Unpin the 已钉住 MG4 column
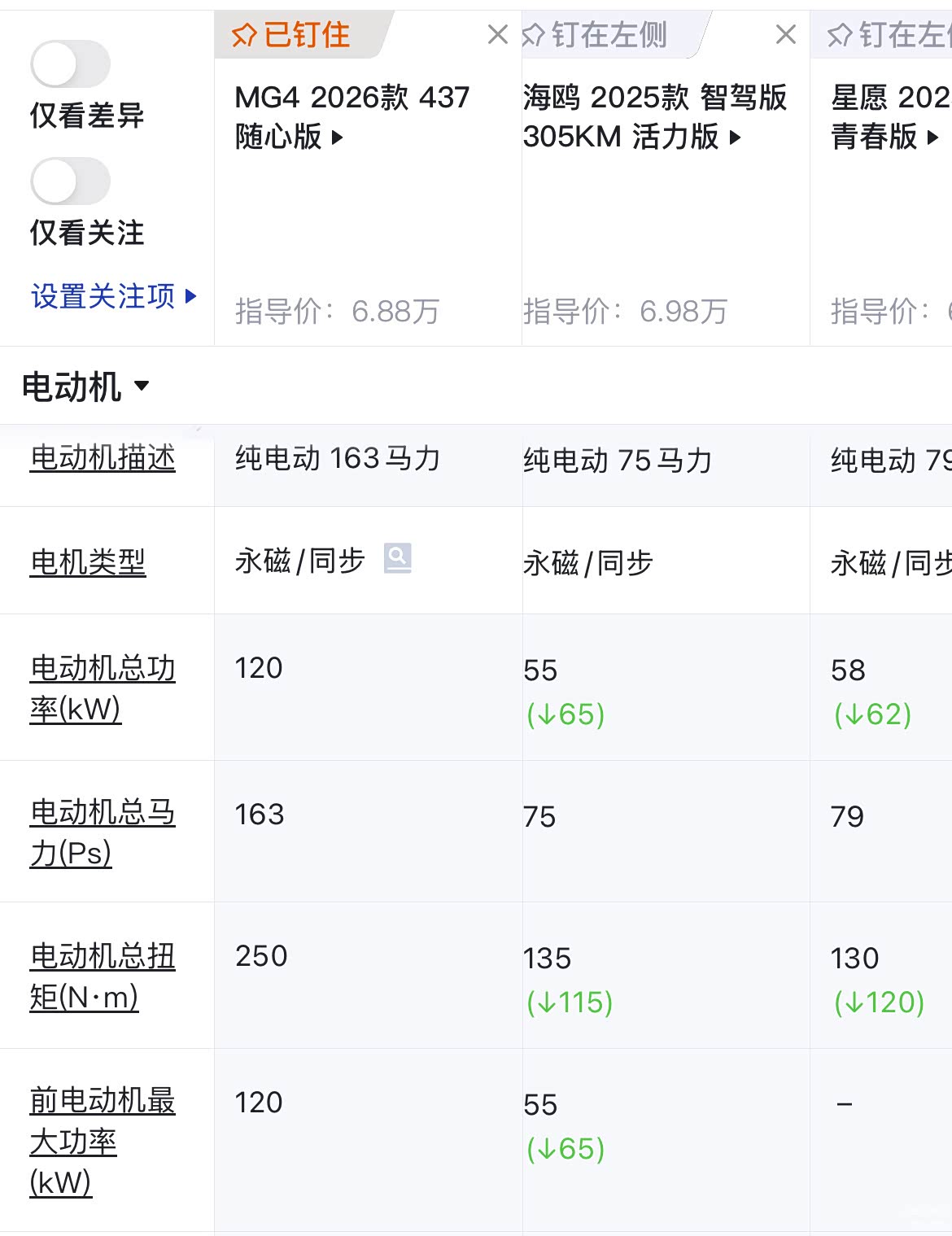Screen dimensions: 952x1236 [291, 35]
